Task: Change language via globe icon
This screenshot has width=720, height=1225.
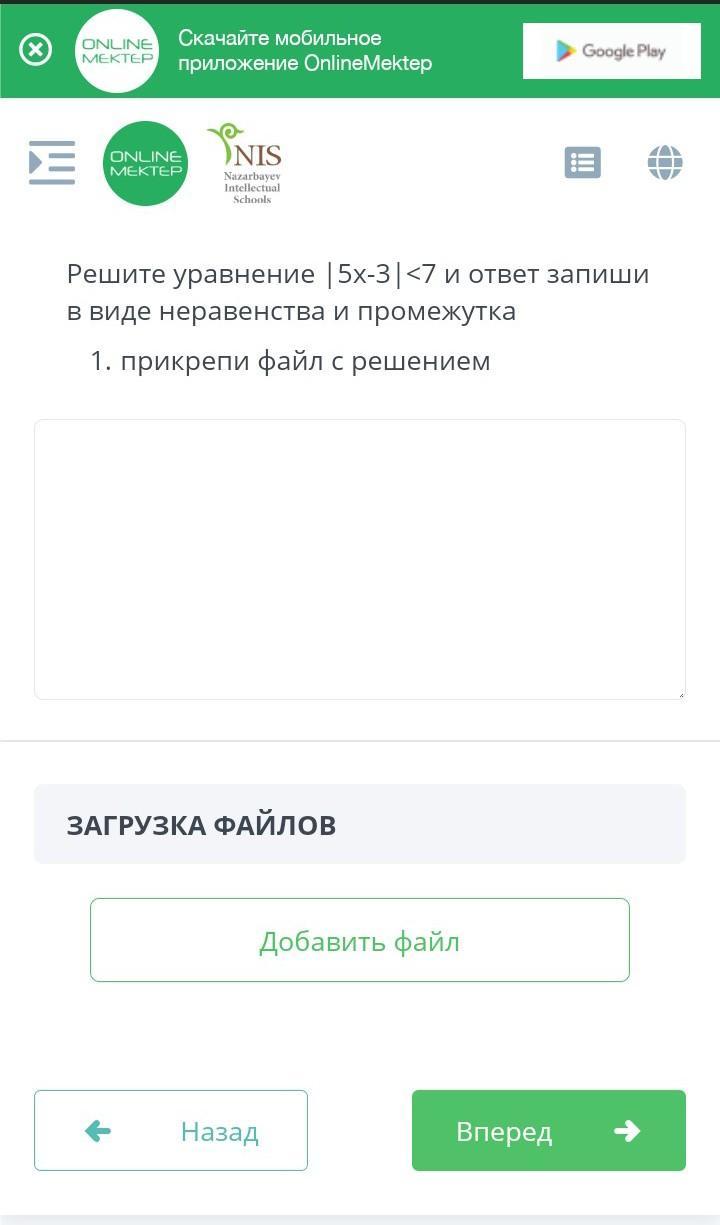Action: [665, 162]
